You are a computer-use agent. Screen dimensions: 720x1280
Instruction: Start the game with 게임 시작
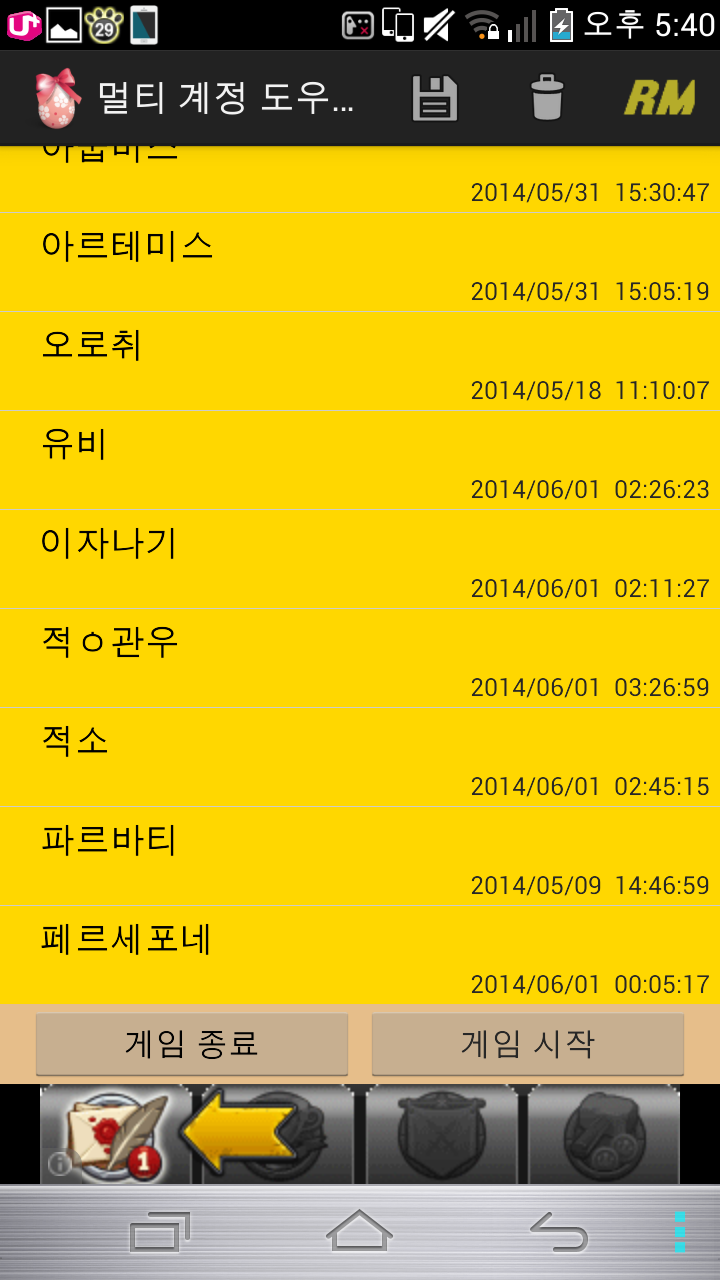pyautogui.click(x=527, y=1045)
